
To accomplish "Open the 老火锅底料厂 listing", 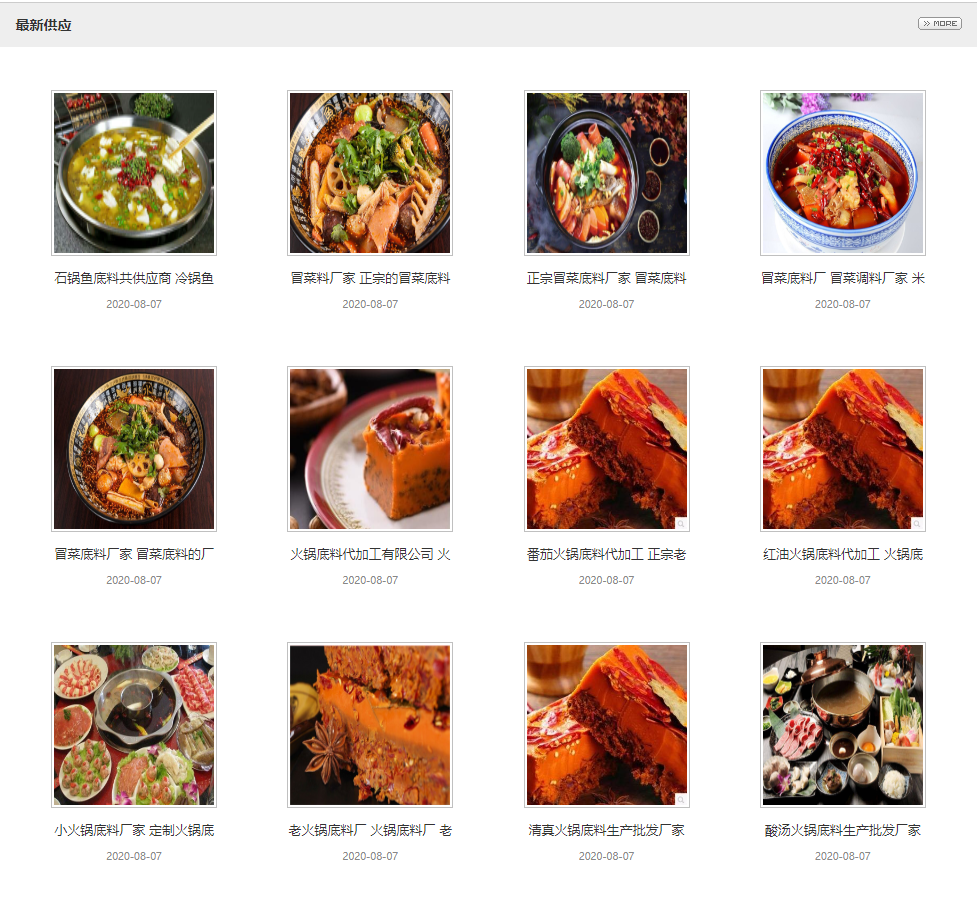I will (370, 725).
